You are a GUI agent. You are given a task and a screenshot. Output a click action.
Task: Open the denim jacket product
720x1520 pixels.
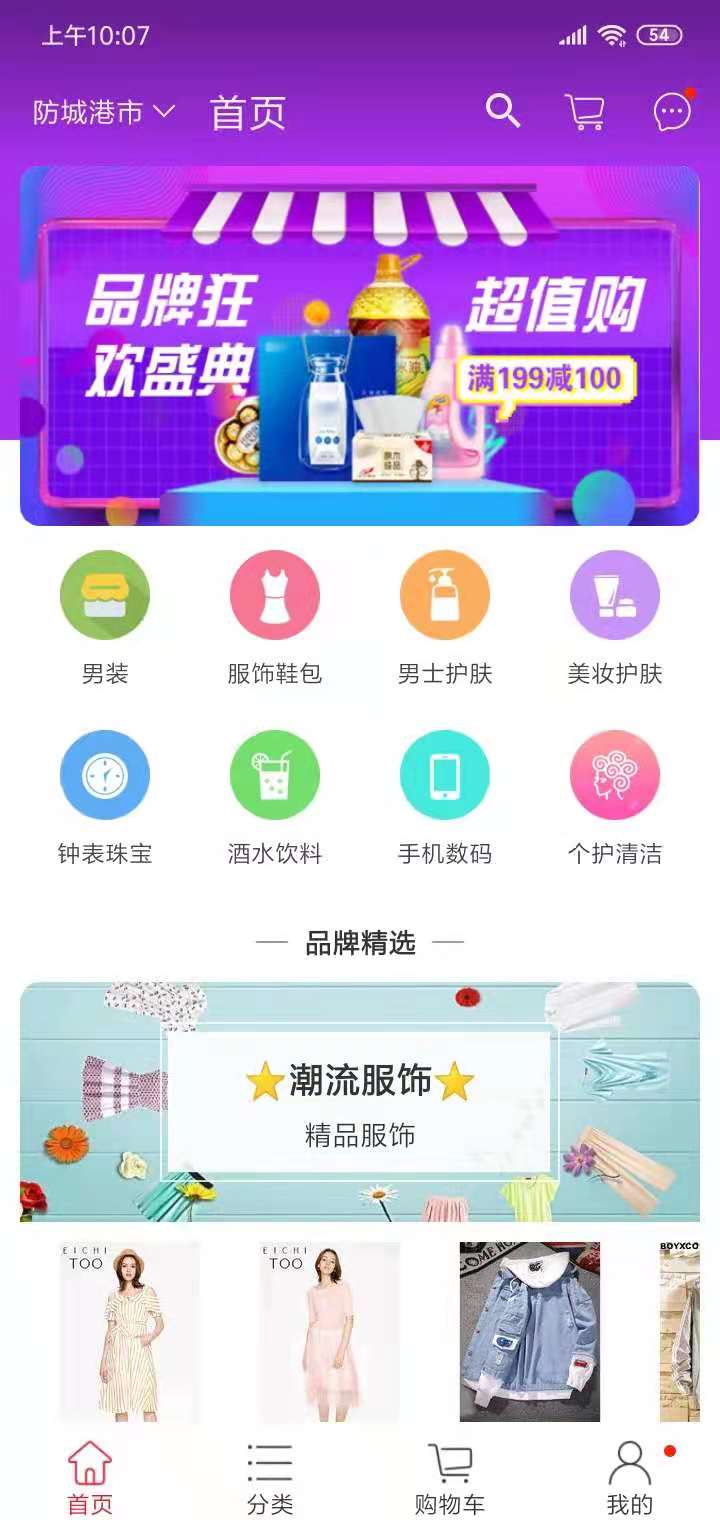click(x=530, y=1331)
